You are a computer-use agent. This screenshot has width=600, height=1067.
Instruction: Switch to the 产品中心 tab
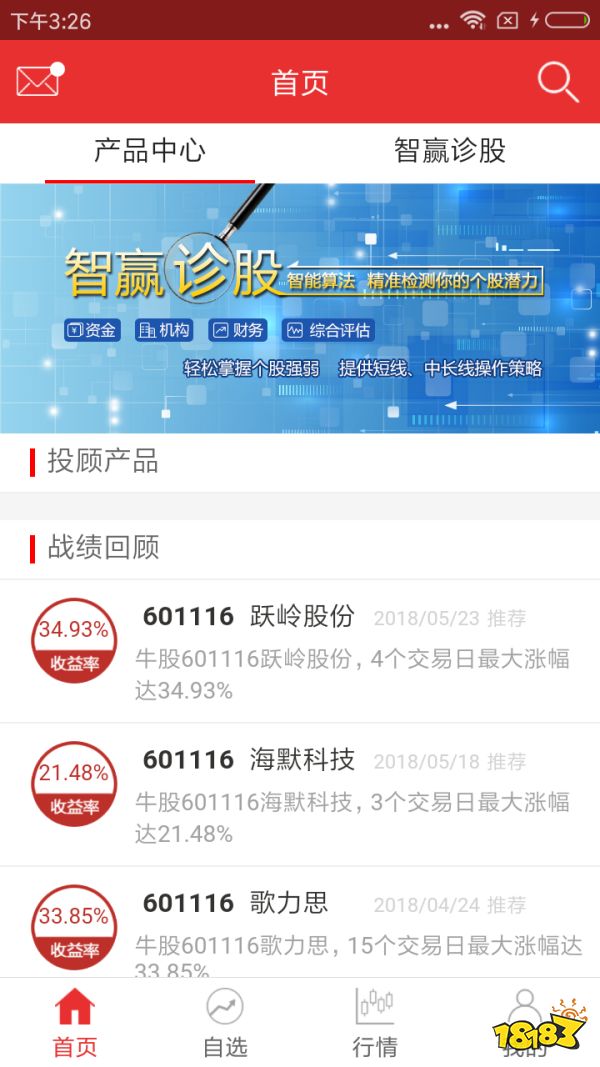pyautogui.click(x=150, y=151)
